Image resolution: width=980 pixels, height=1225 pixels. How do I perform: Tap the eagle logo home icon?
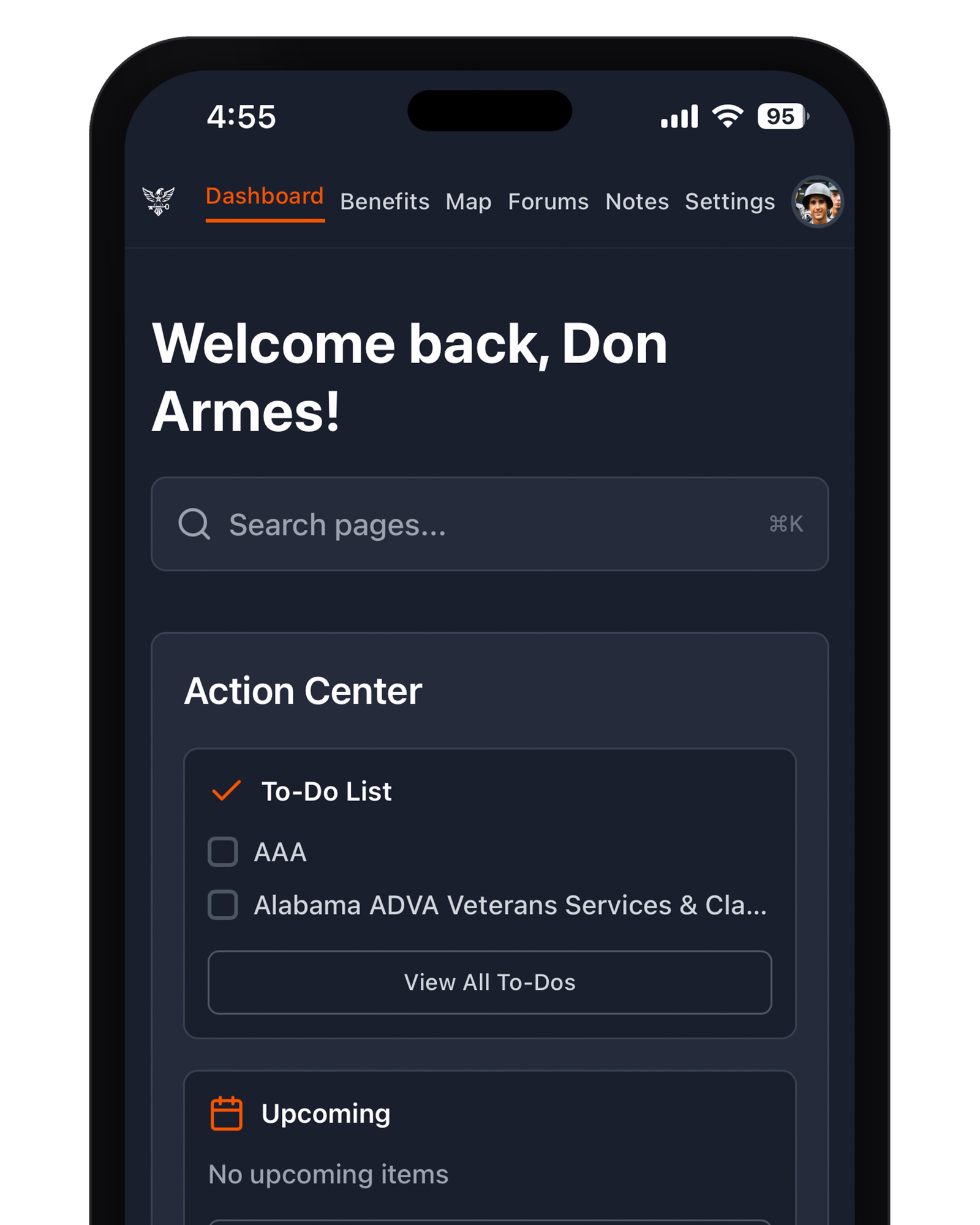pyautogui.click(x=159, y=201)
